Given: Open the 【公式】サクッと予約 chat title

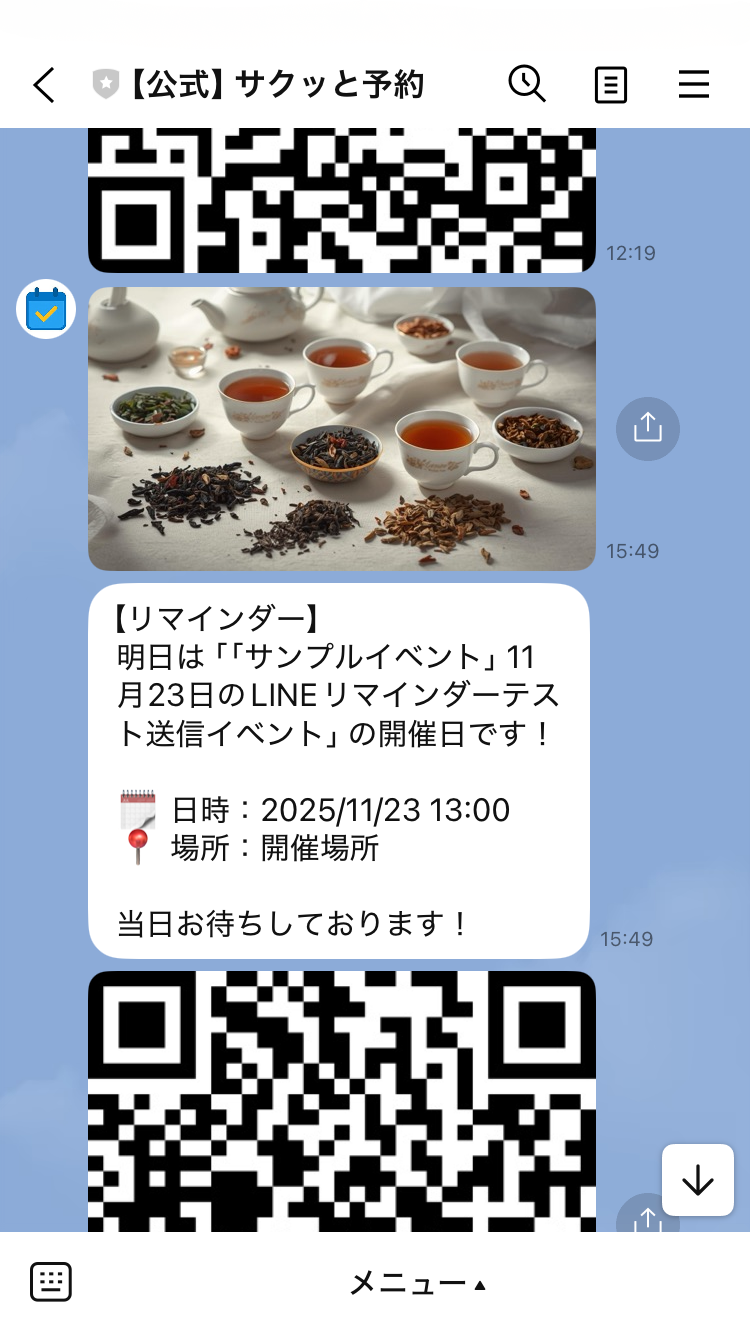Looking at the screenshot, I should point(280,85).
